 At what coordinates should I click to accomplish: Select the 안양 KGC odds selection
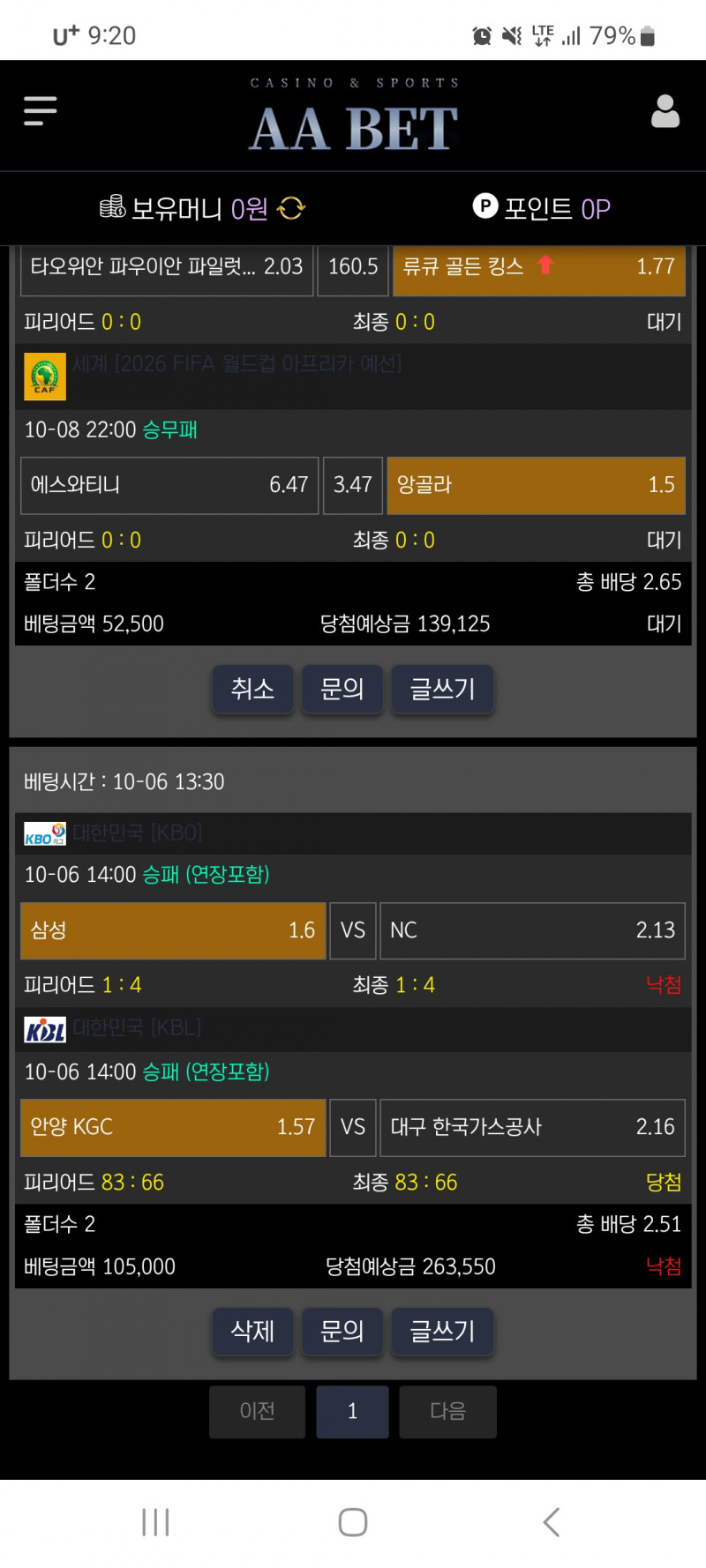(172, 1128)
